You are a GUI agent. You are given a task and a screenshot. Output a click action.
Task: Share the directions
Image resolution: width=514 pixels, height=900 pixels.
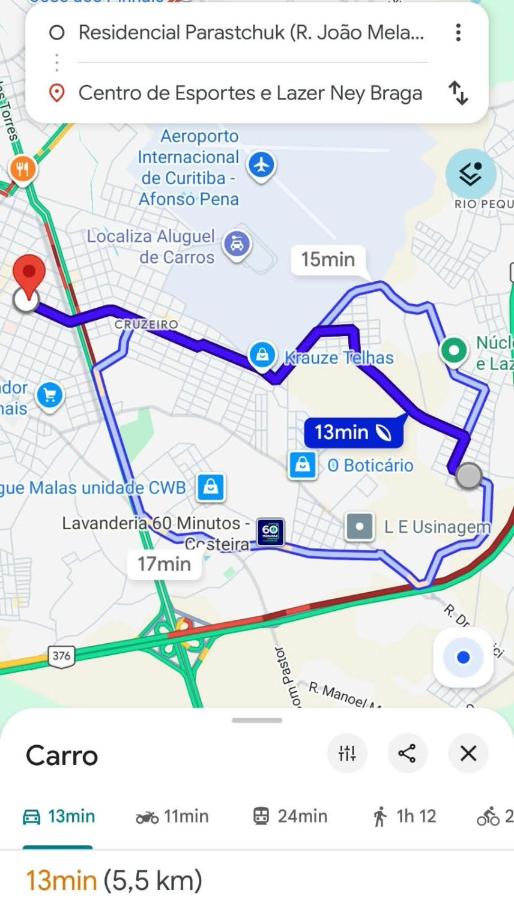pyautogui.click(x=407, y=753)
